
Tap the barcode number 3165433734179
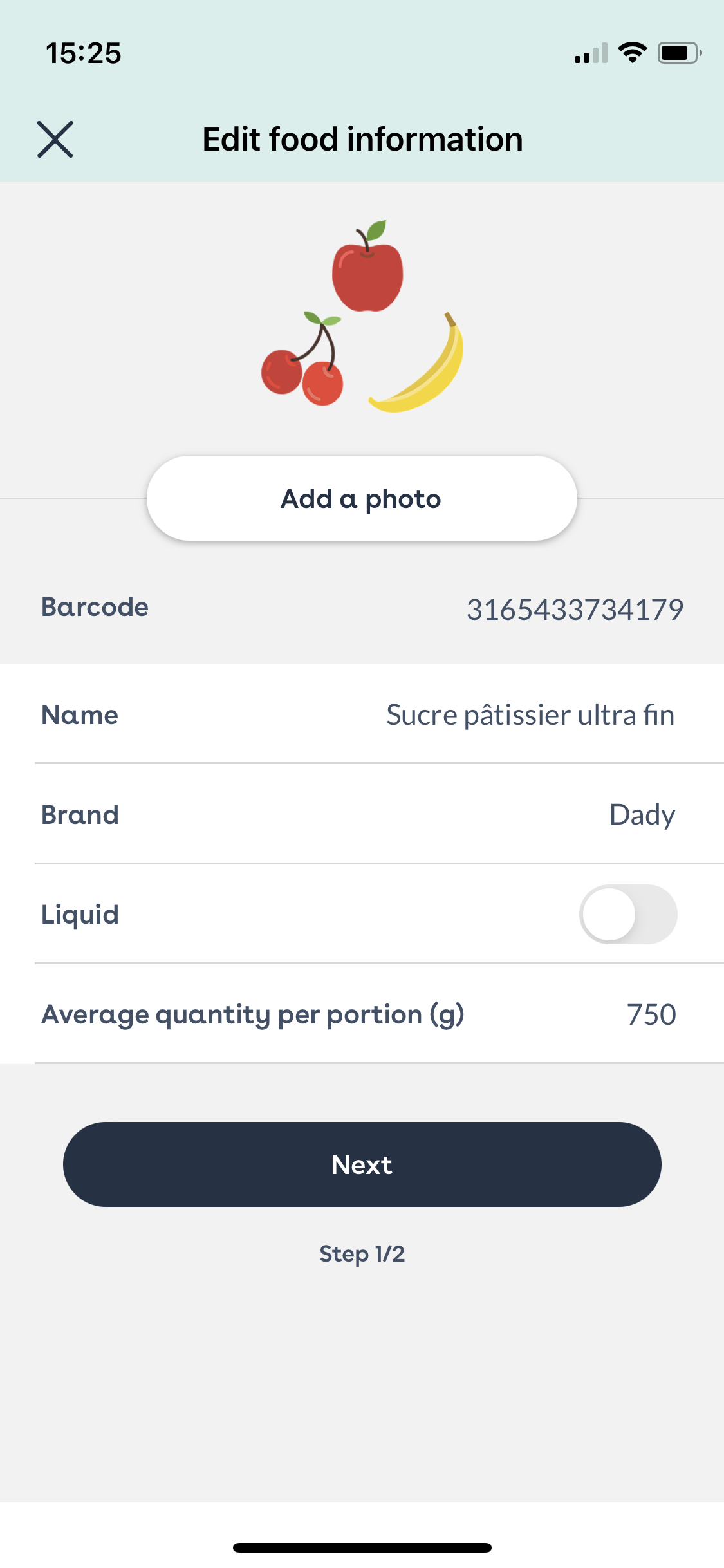[575, 607]
